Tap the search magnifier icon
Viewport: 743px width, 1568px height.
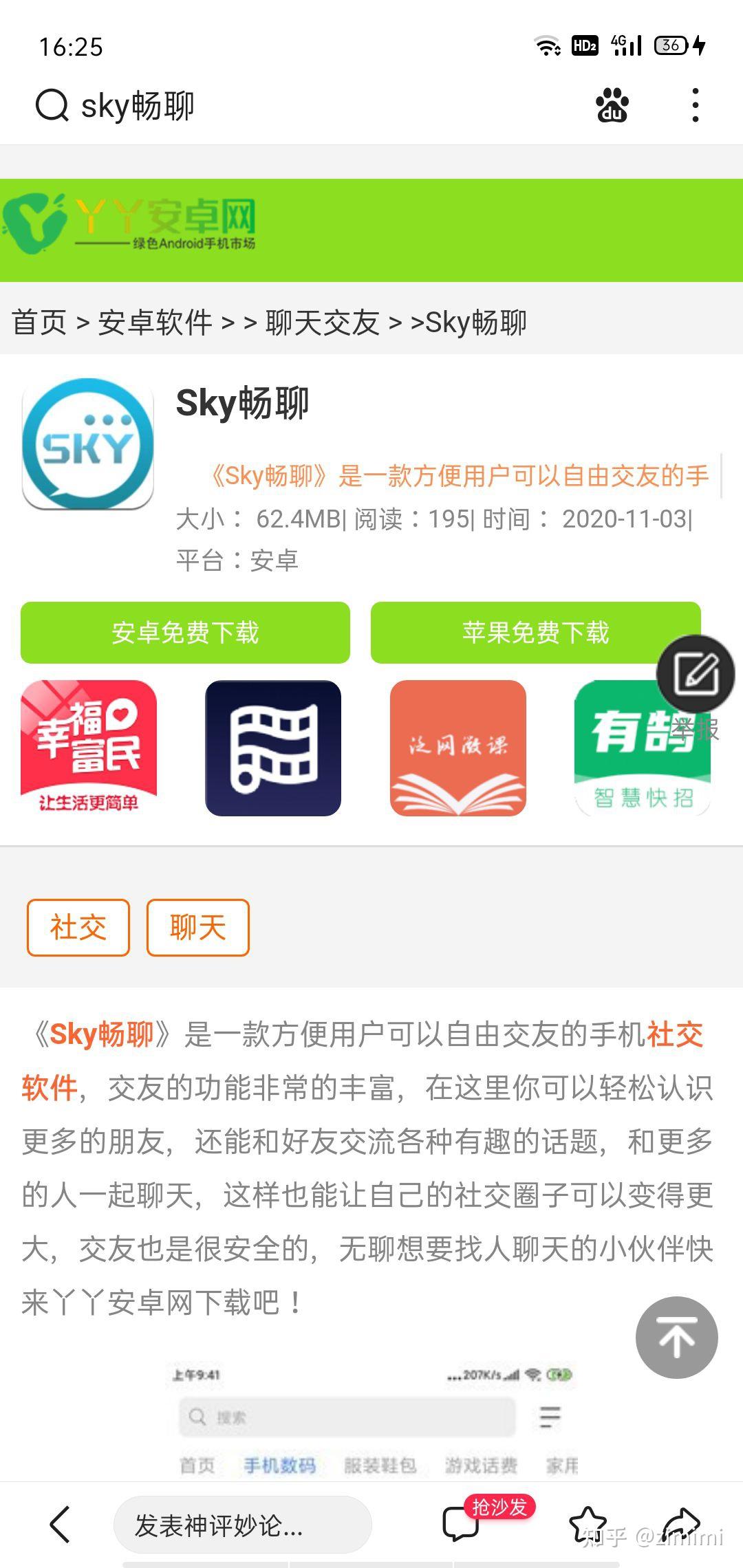[x=48, y=105]
